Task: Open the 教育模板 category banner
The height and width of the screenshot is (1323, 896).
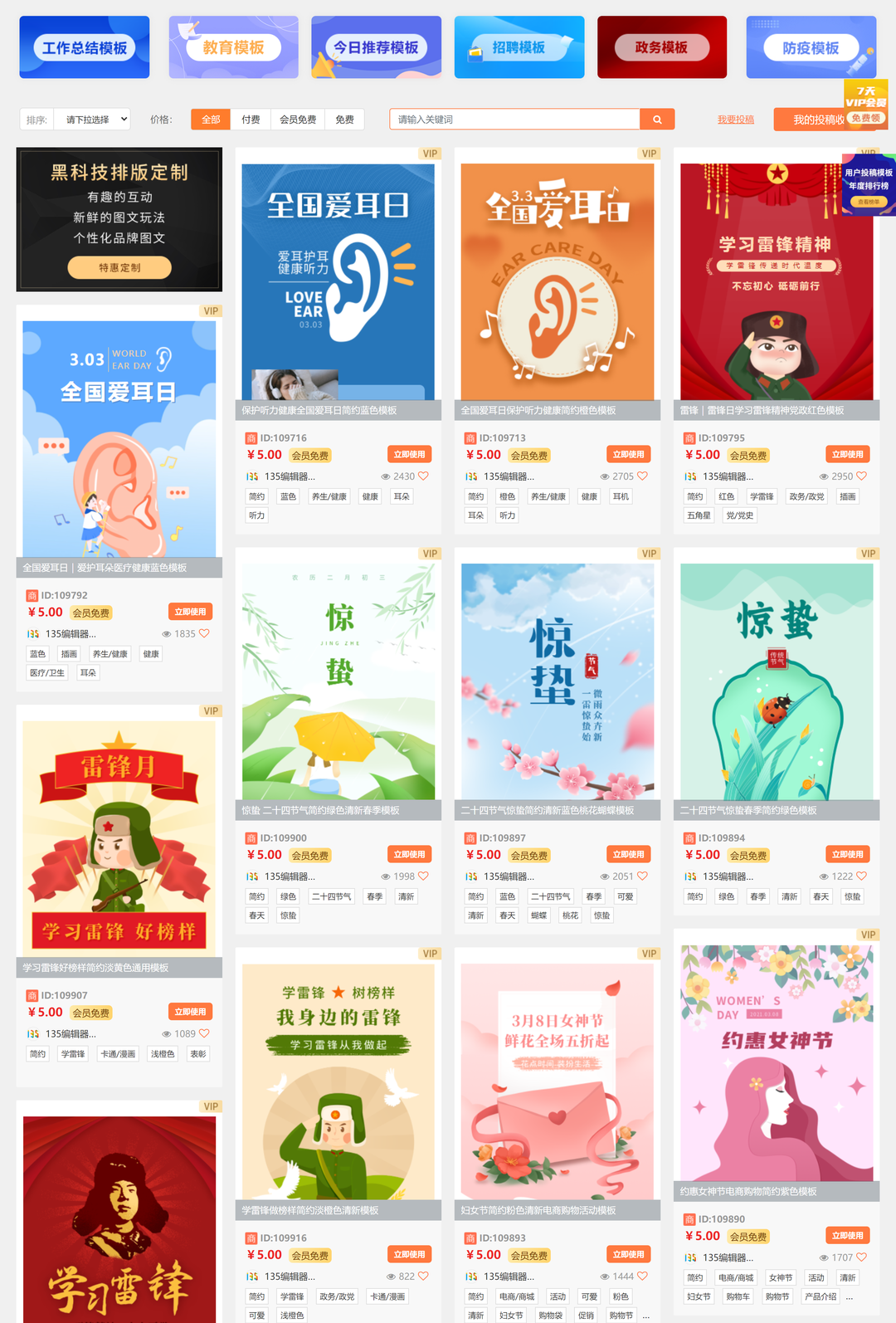Action: [233, 47]
